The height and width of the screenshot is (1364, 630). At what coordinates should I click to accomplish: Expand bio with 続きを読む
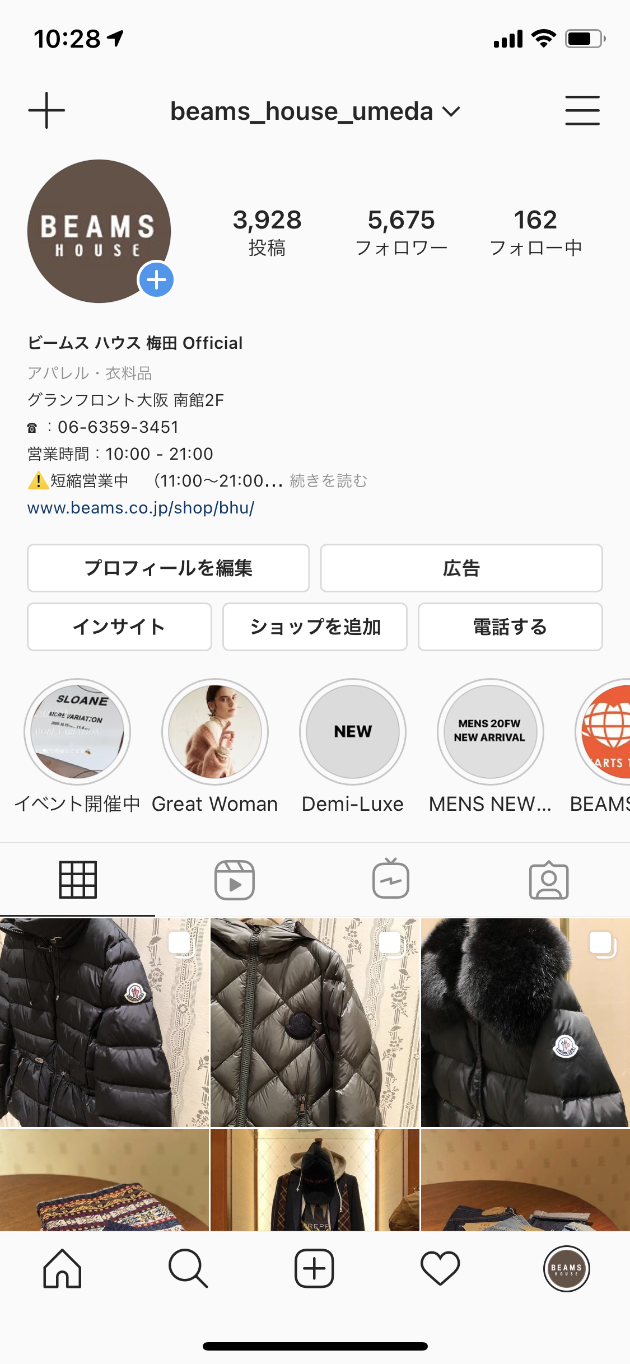point(328,481)
